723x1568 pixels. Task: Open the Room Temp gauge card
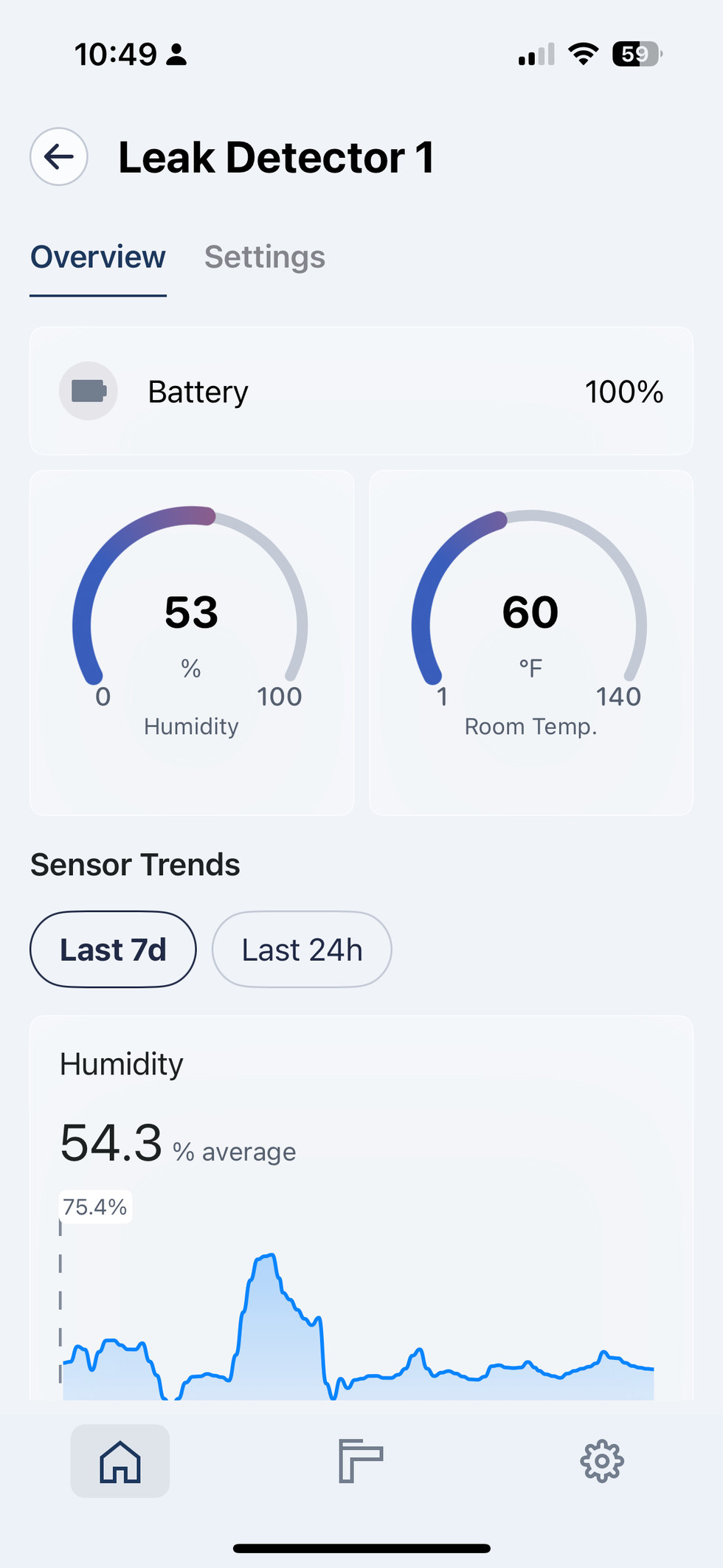(530, 640)
